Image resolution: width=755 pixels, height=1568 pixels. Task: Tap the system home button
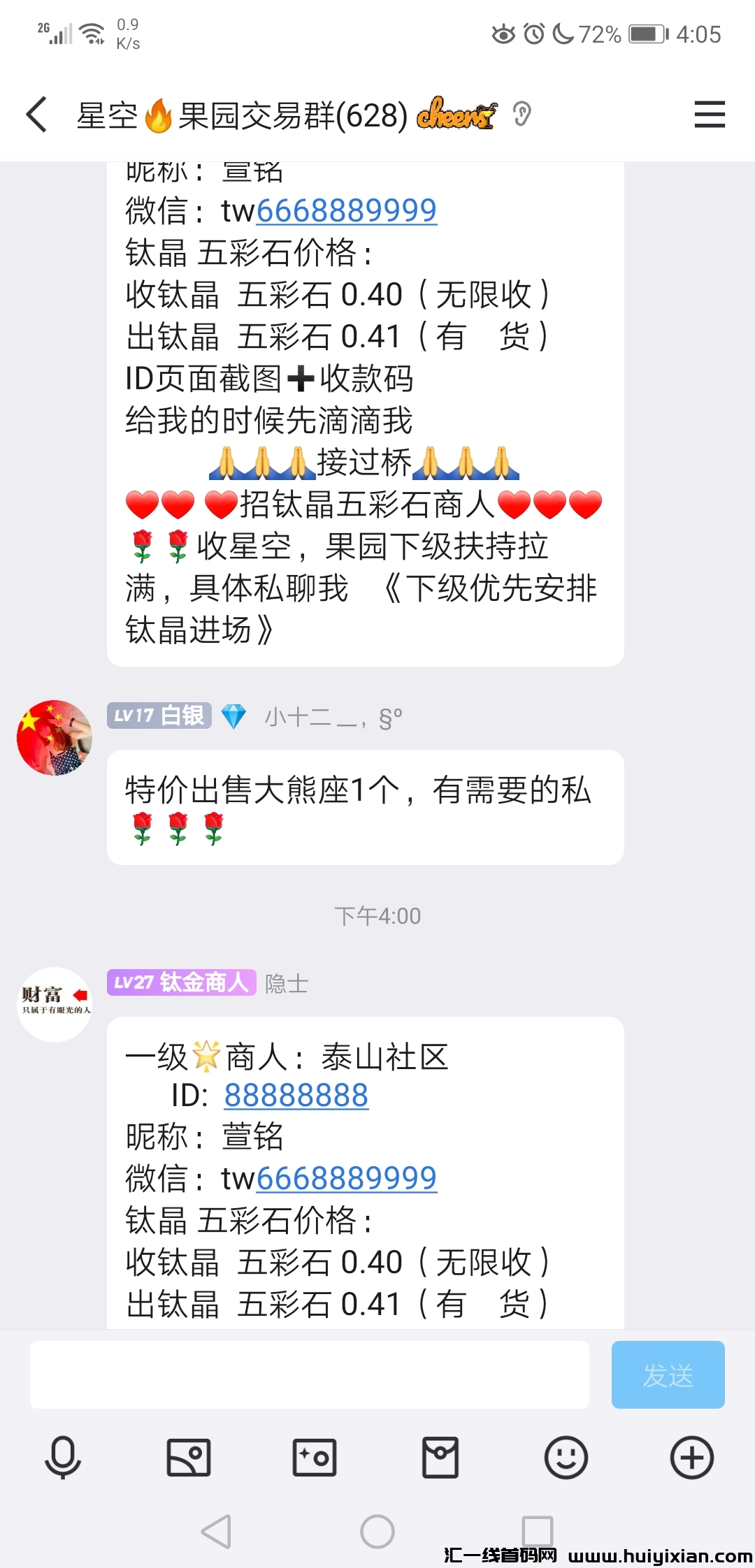[377, 1532]
